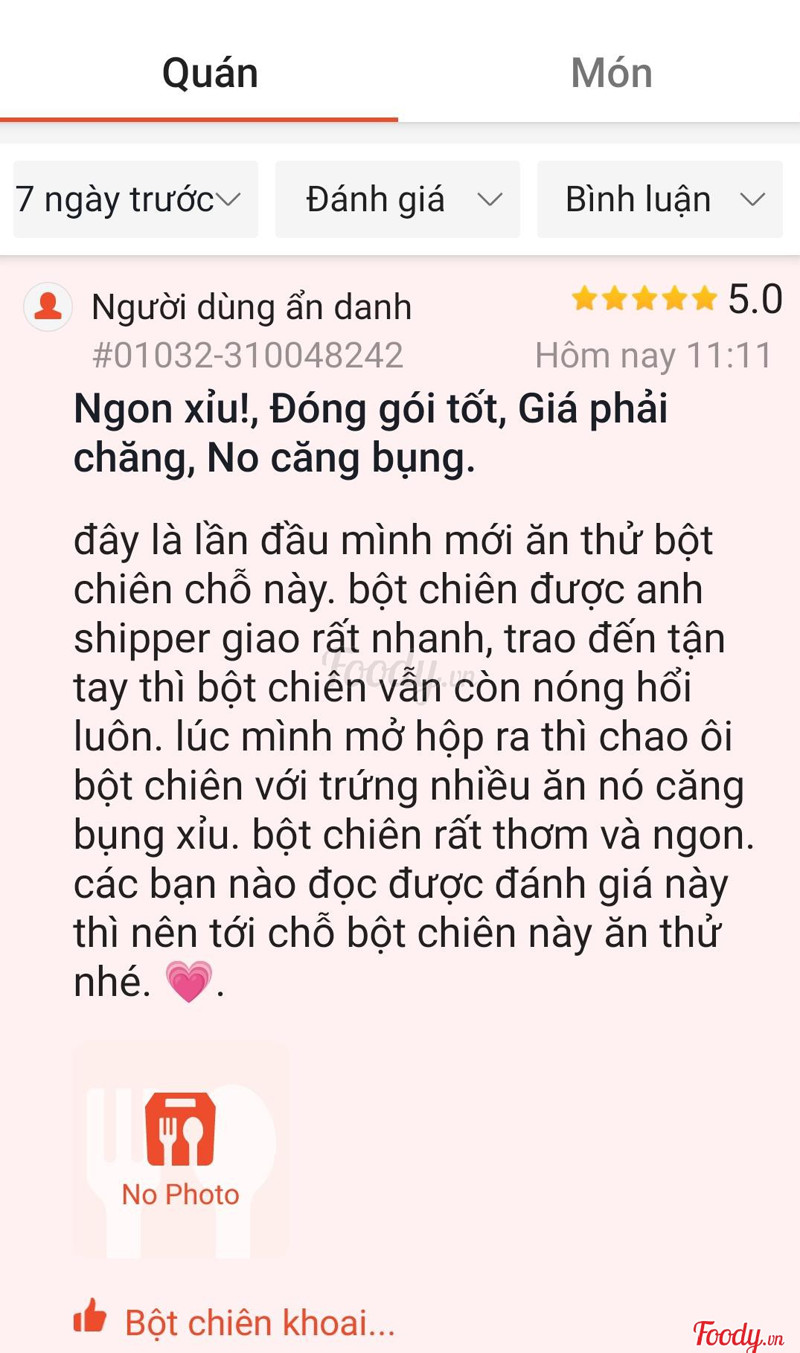Viewport: 800px width, 1353px height.
Task: Tap the No Photo review thumbnail
Action: (181, 1150)
